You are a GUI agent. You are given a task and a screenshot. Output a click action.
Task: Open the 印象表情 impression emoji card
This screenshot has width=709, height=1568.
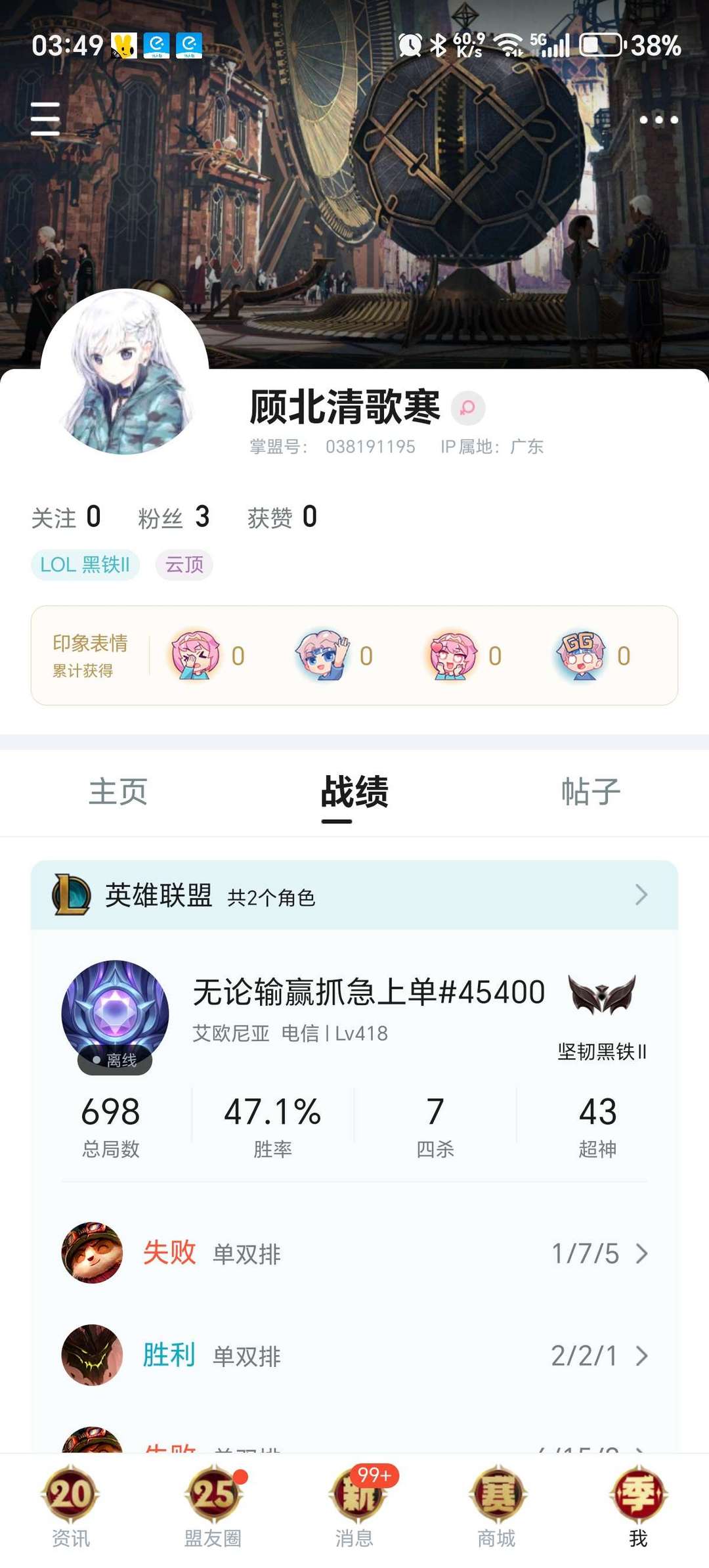(x=354, y=656)
